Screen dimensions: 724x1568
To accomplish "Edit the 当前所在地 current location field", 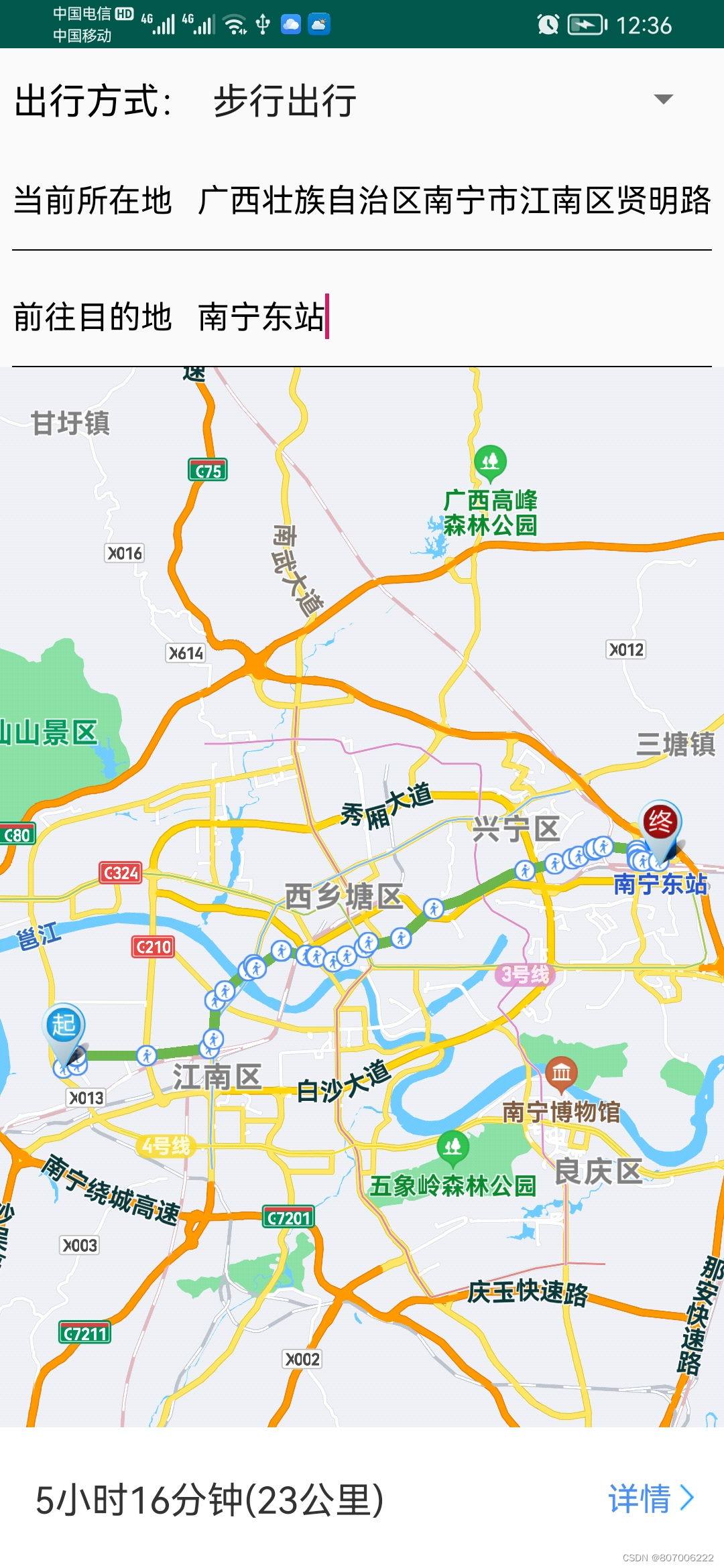I will (454, 201).
